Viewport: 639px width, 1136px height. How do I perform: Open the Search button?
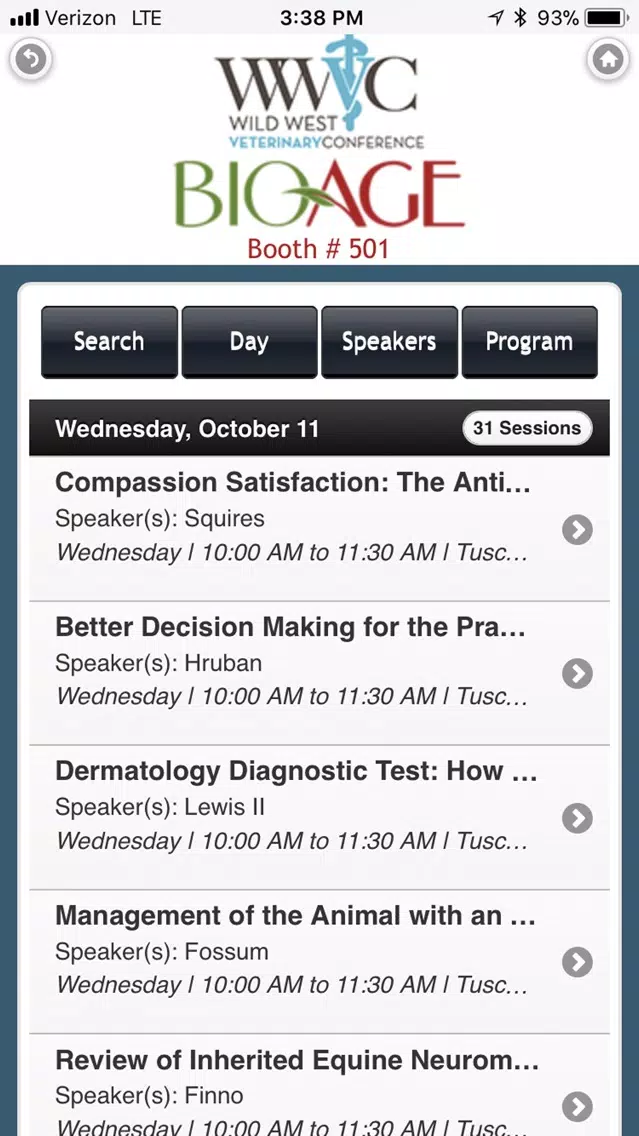(x=109, y=342)
